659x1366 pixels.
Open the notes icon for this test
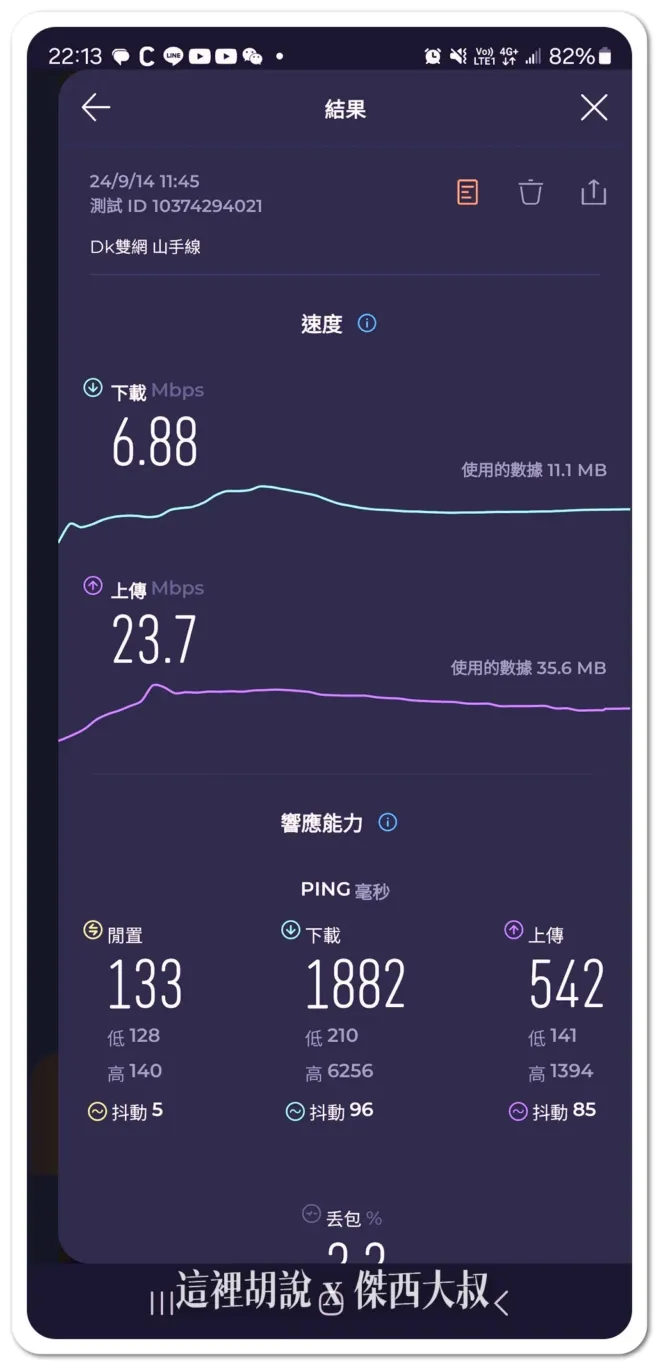tap(467, 192)
